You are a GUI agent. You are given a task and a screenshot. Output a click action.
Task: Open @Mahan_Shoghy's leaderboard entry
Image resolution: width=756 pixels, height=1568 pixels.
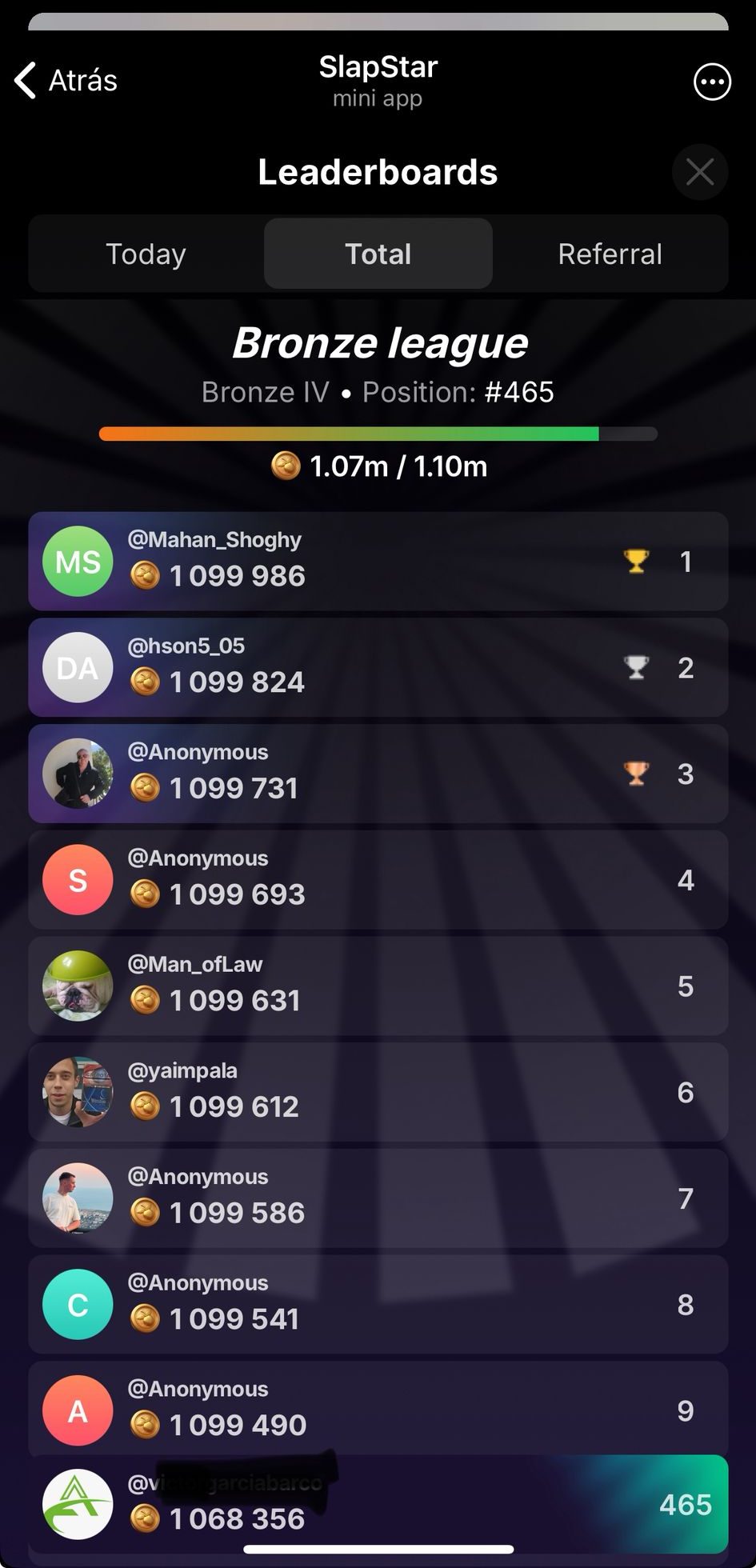click(x=378, y=562)
